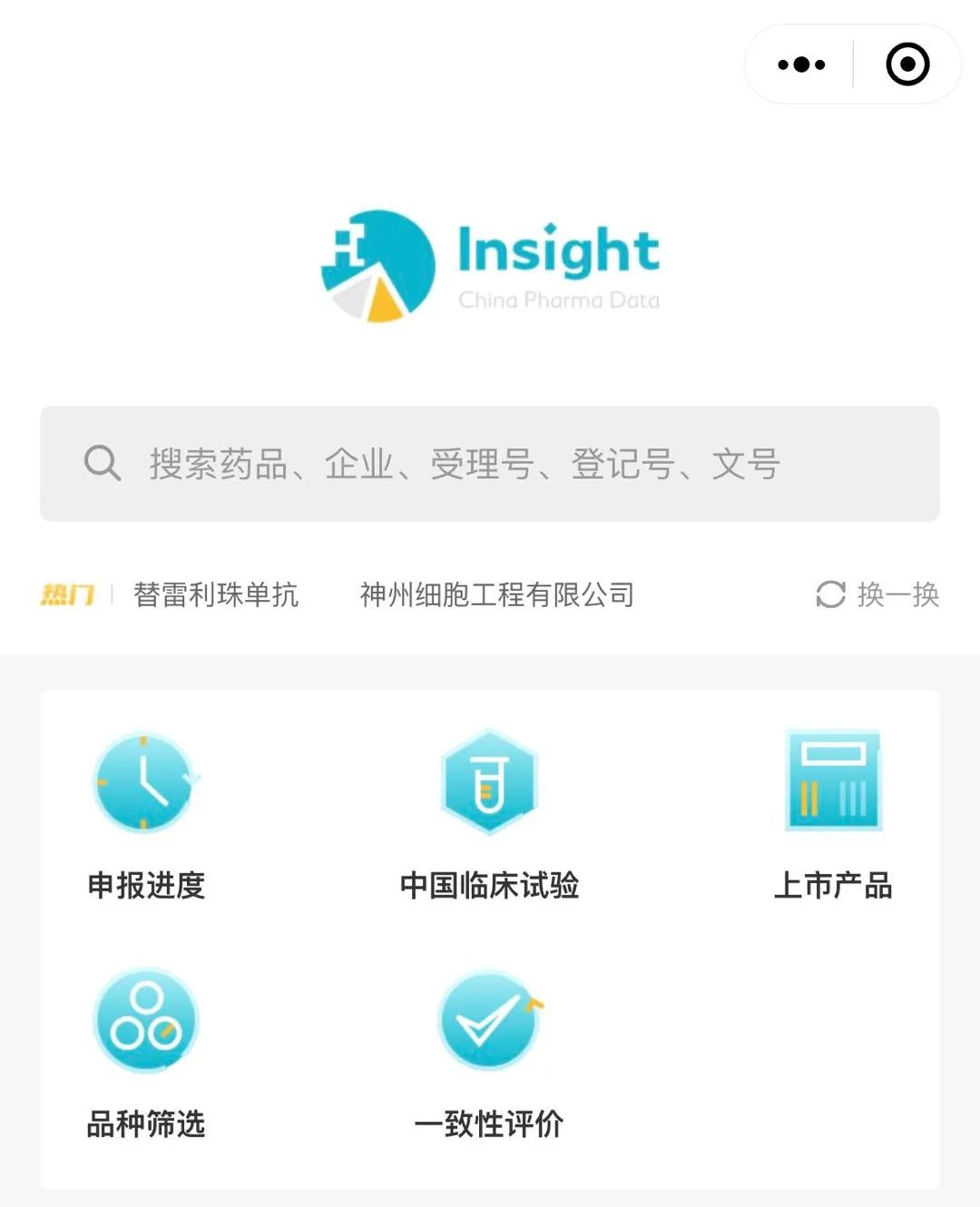The width and height of the screenshot is (980, 1207).
Task: Open the mini program more-options menu
Action: point(801,64)
